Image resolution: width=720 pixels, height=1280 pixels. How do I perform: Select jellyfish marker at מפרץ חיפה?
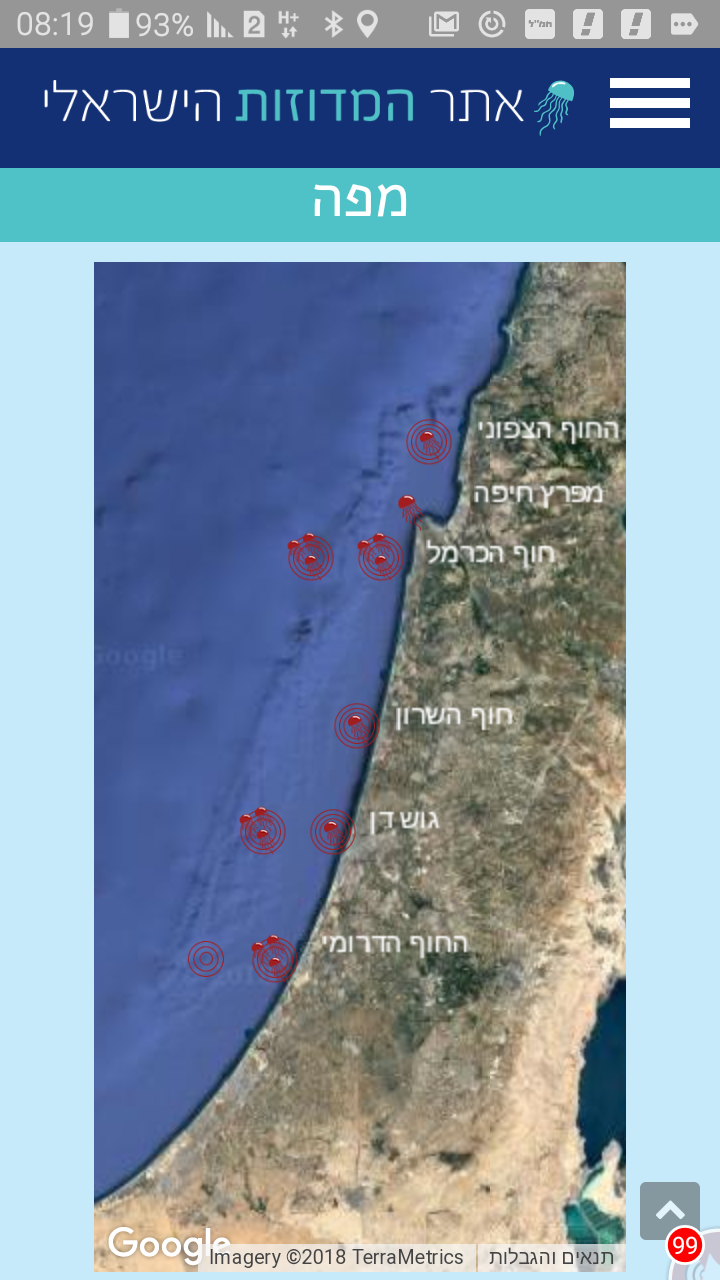(x=409, y=509)
